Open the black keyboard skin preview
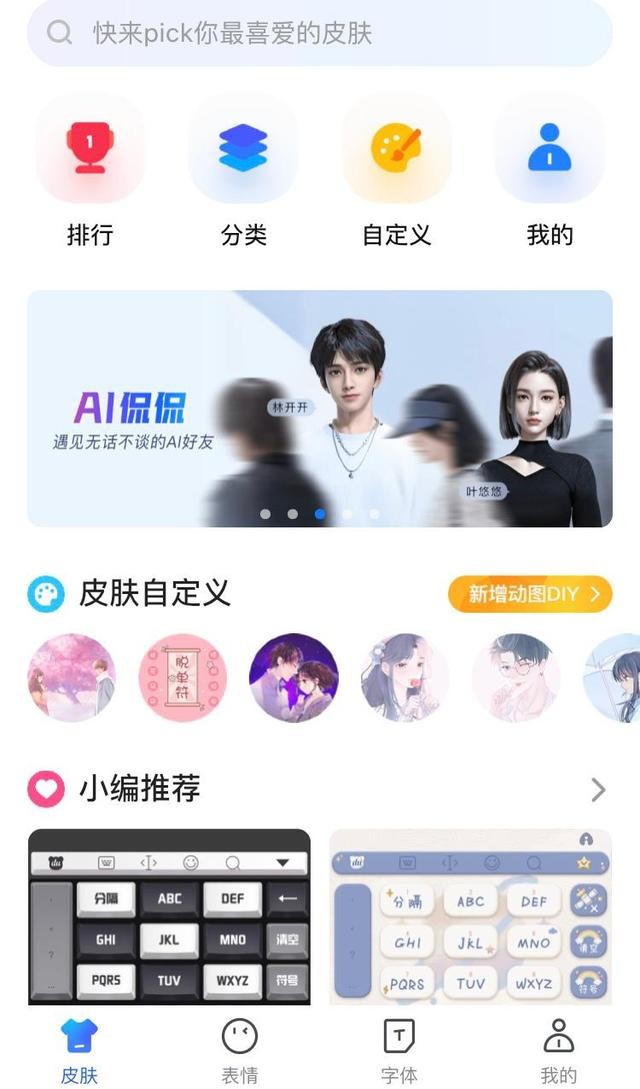Screen dimensions: 640x1089 [169, 916]
